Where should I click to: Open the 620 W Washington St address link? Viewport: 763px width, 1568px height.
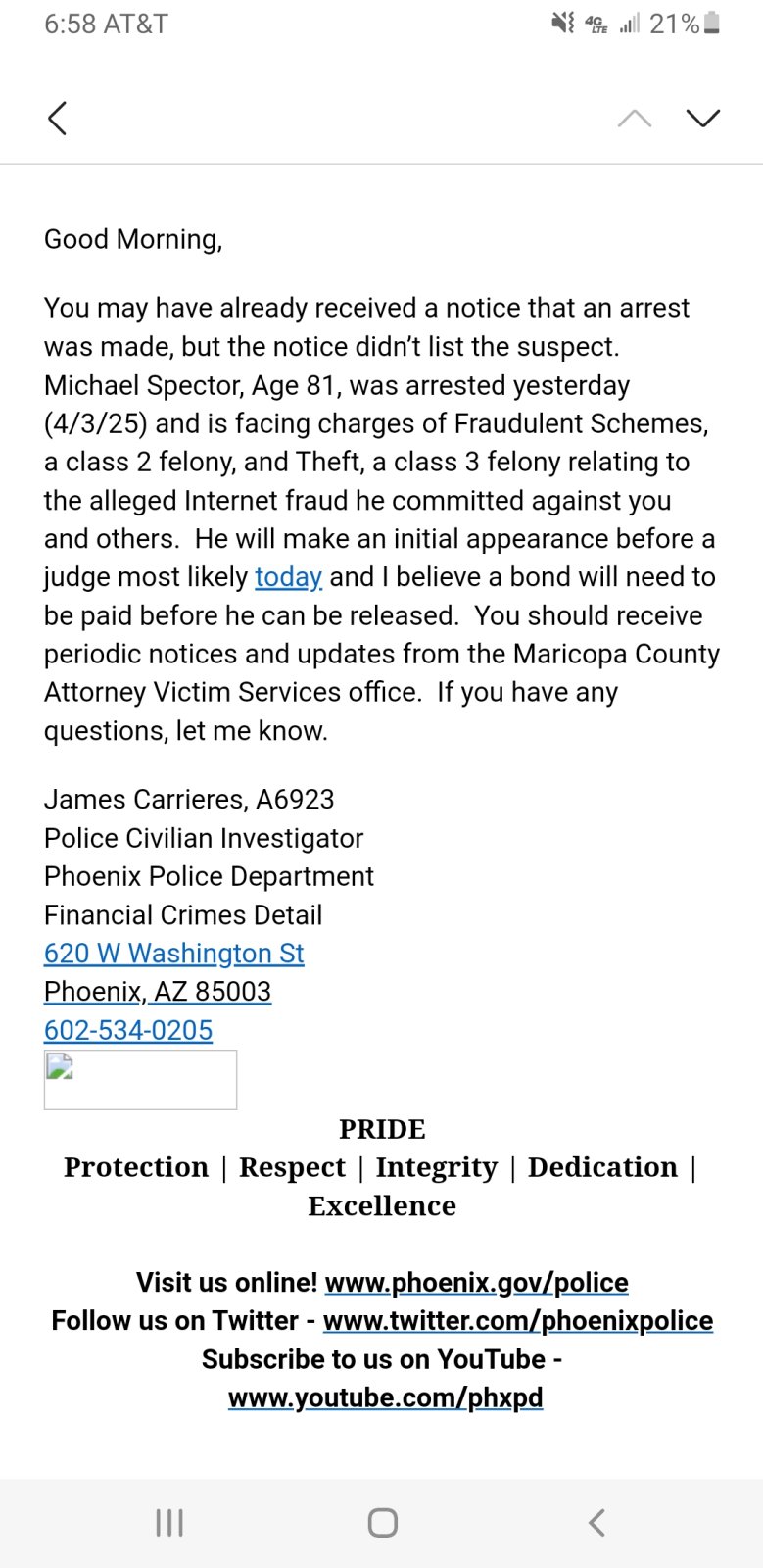(174, 954)
